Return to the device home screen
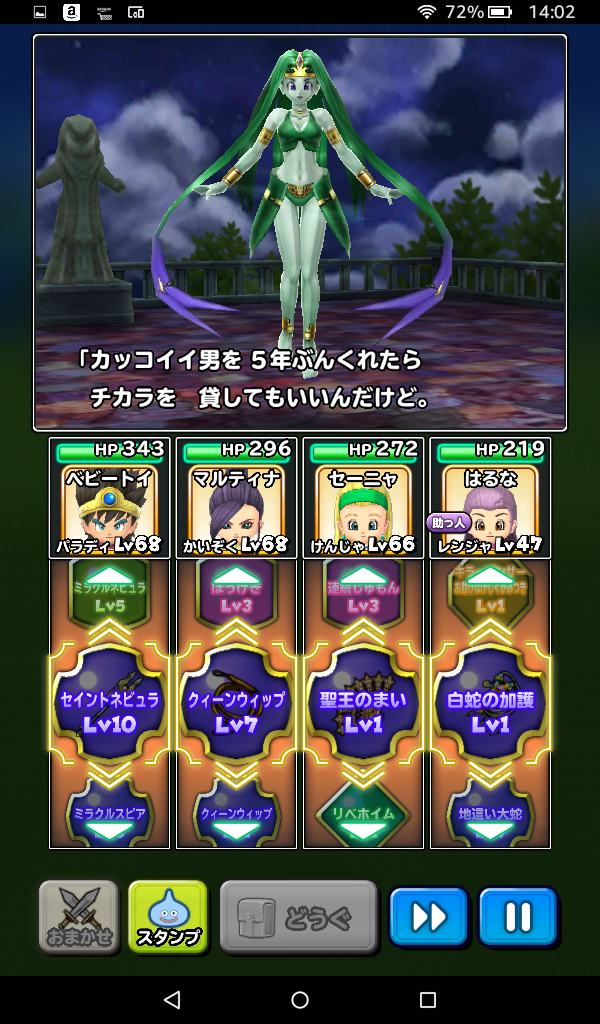This screenshot has height=1024, width=600. (300, 1000)
